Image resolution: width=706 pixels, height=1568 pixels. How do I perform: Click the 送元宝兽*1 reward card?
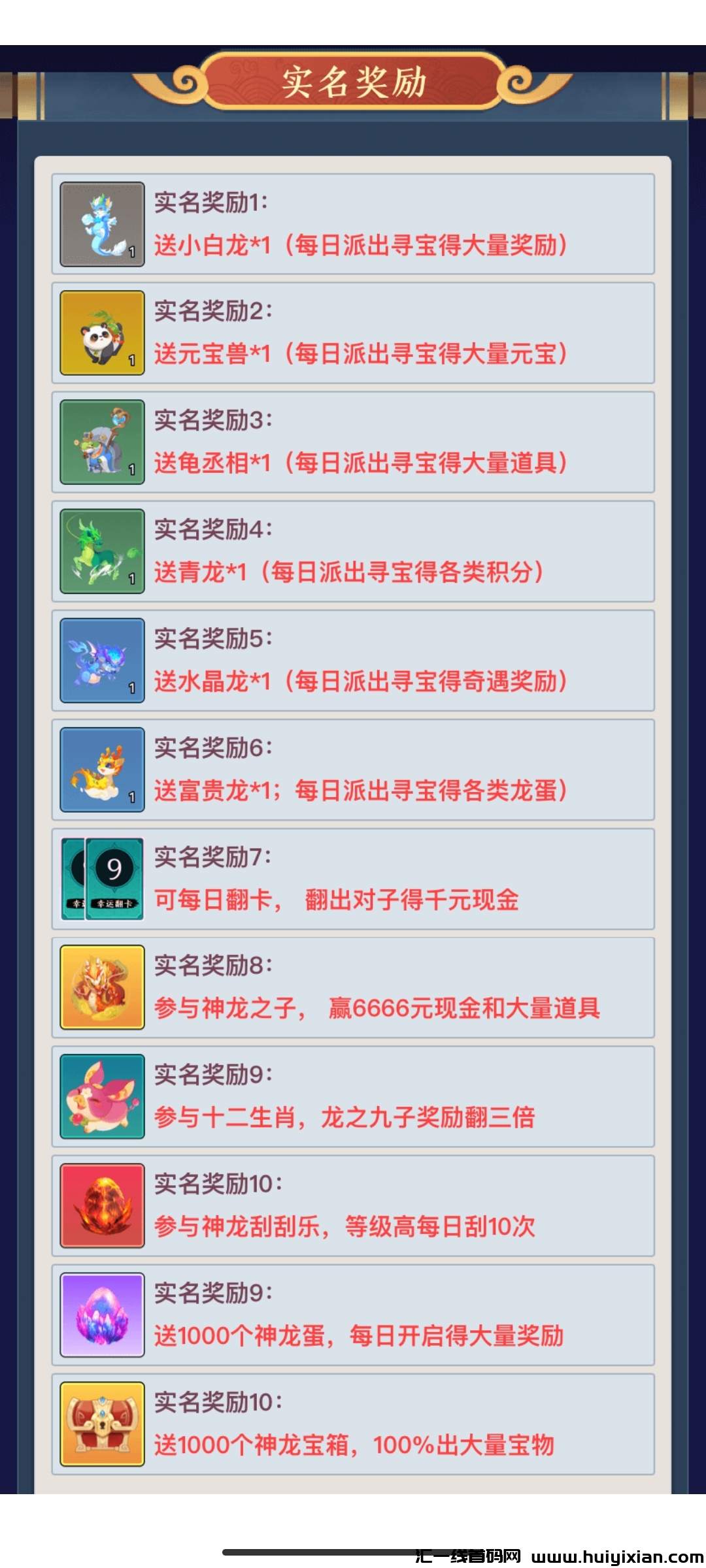pos(353,335)
